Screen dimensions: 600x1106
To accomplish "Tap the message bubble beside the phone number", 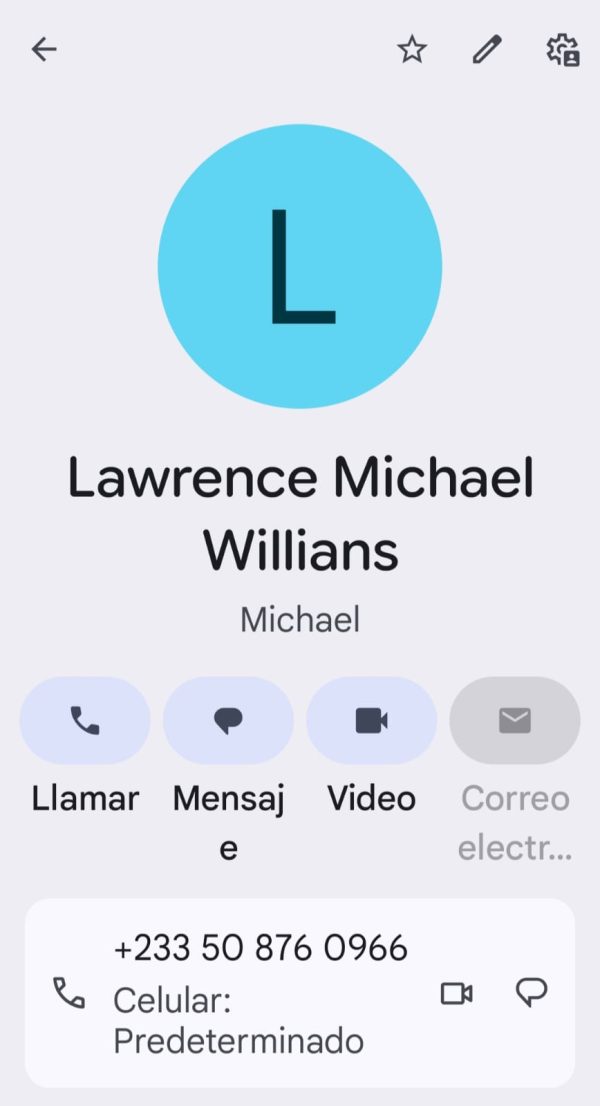I will click(x=531, y=993).
